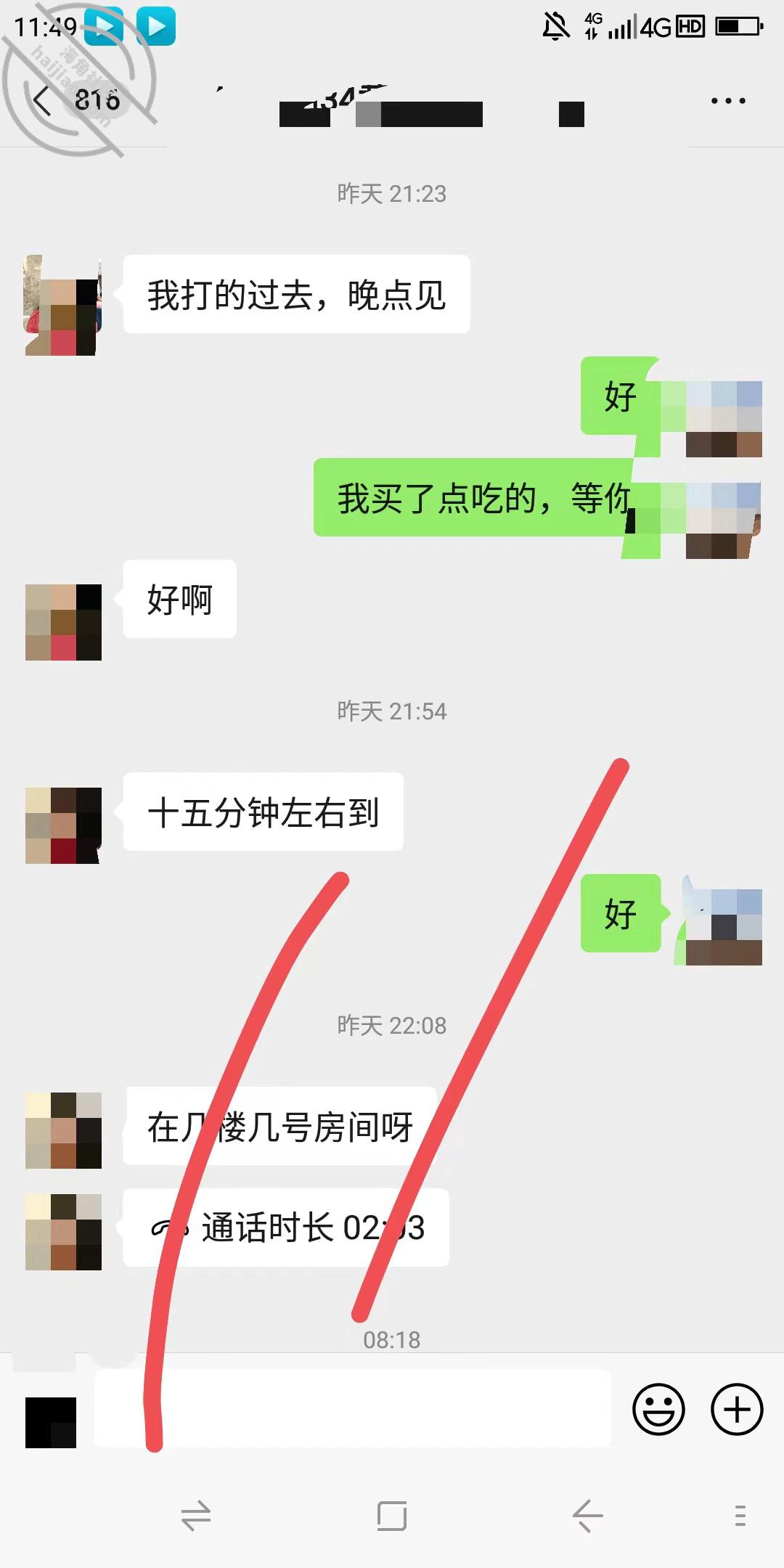
Task: Tap the message input field
Action: pyautogui.click(x=353, y=1409)
